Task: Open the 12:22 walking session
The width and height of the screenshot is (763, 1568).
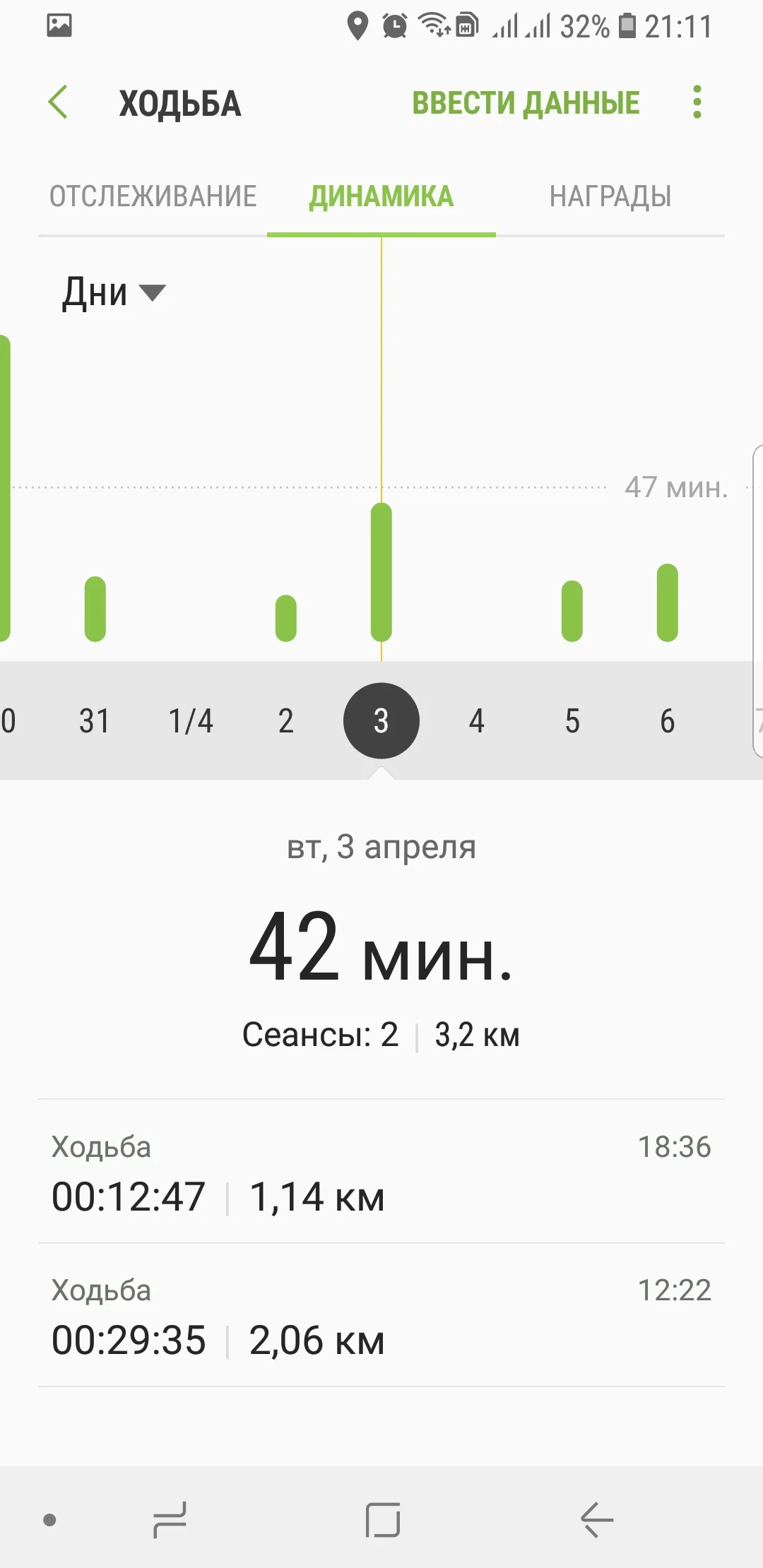Action: [x=381, y=1315]
